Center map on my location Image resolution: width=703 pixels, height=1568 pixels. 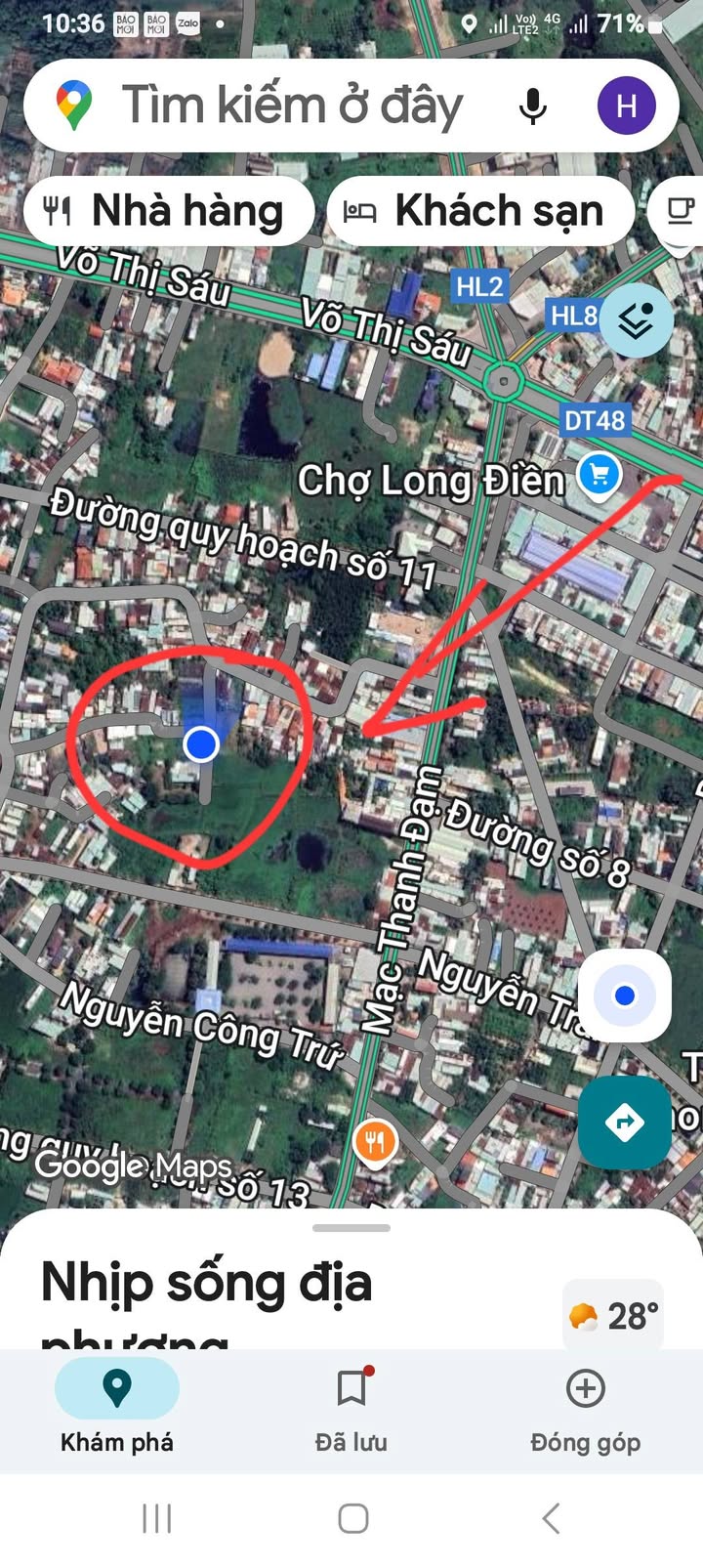[625, 996]
